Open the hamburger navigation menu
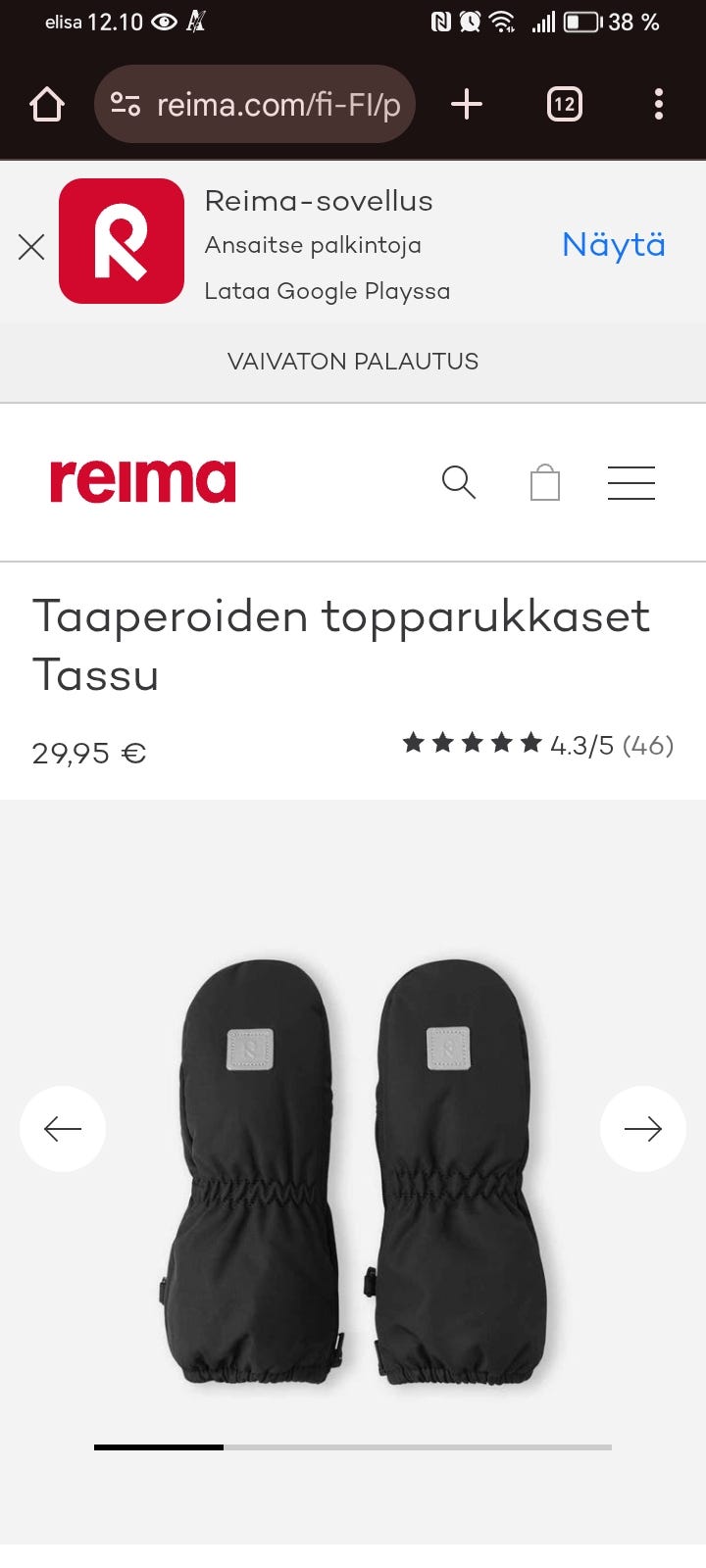The width and height of the screenshot is (706, 1568). point(630,482)
